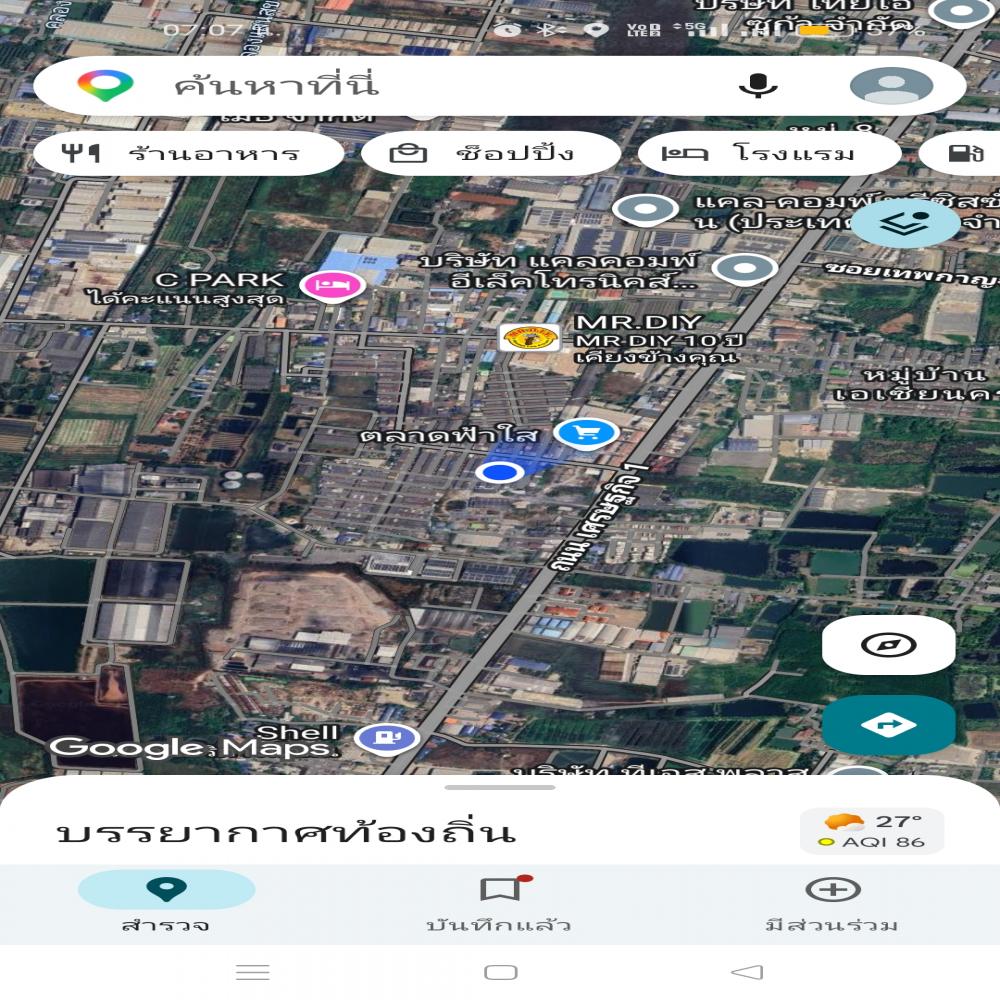Viewport: 1000px width, 1000px height.
Task: Go back with the system back button
Action: (747, 972)
